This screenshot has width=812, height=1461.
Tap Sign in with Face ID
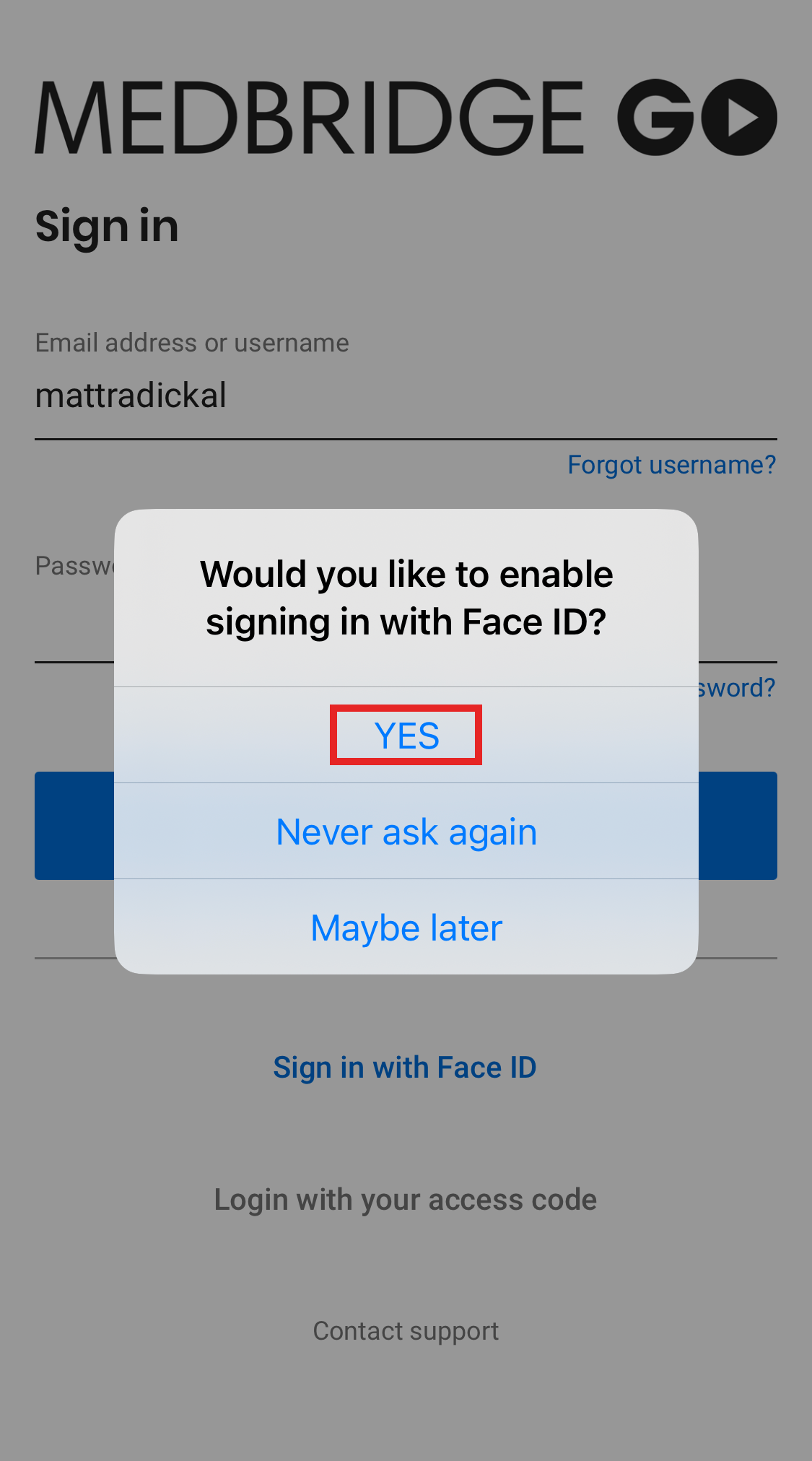point(405,1068)
